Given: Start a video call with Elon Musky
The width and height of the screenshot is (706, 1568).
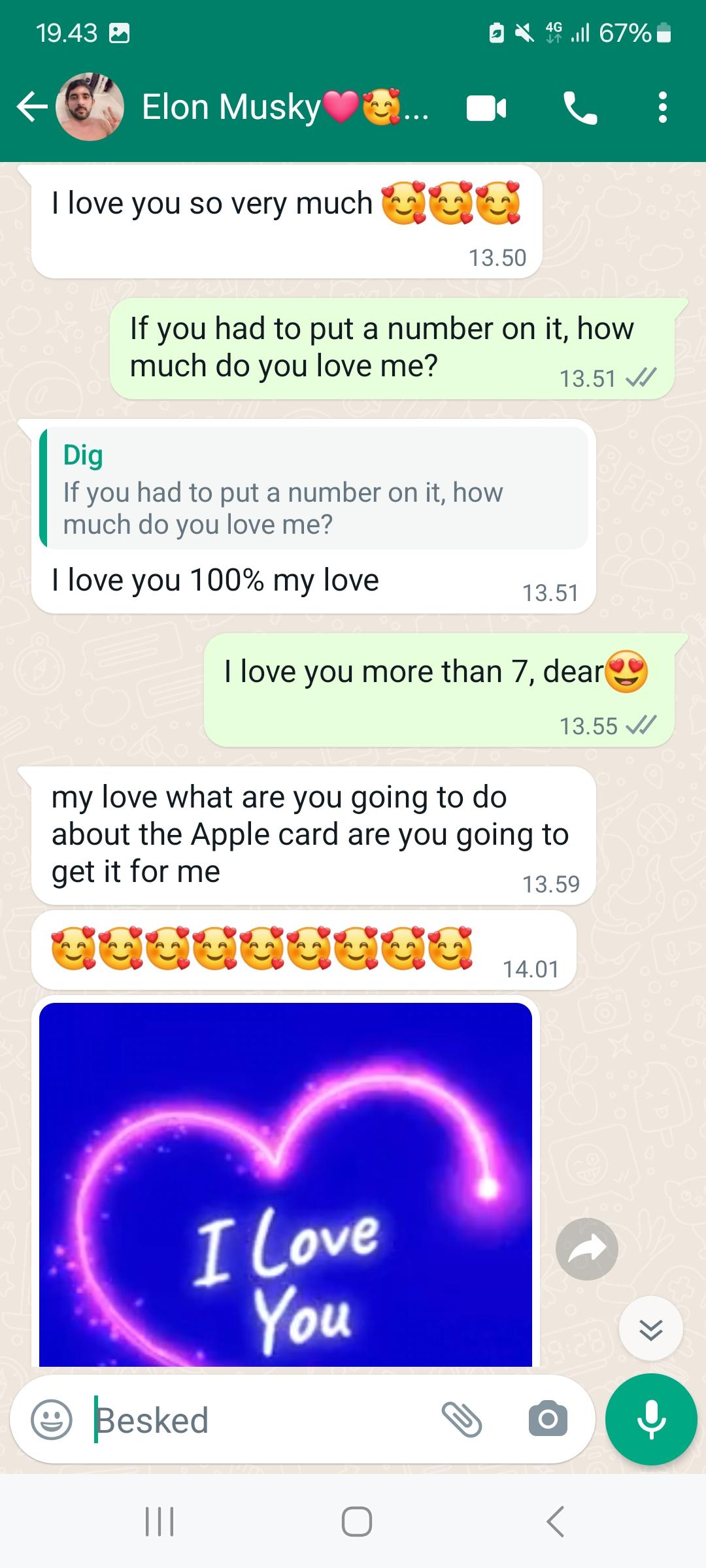Looking at the screenshot, I should pyautogui.click(x=486, y=108).
